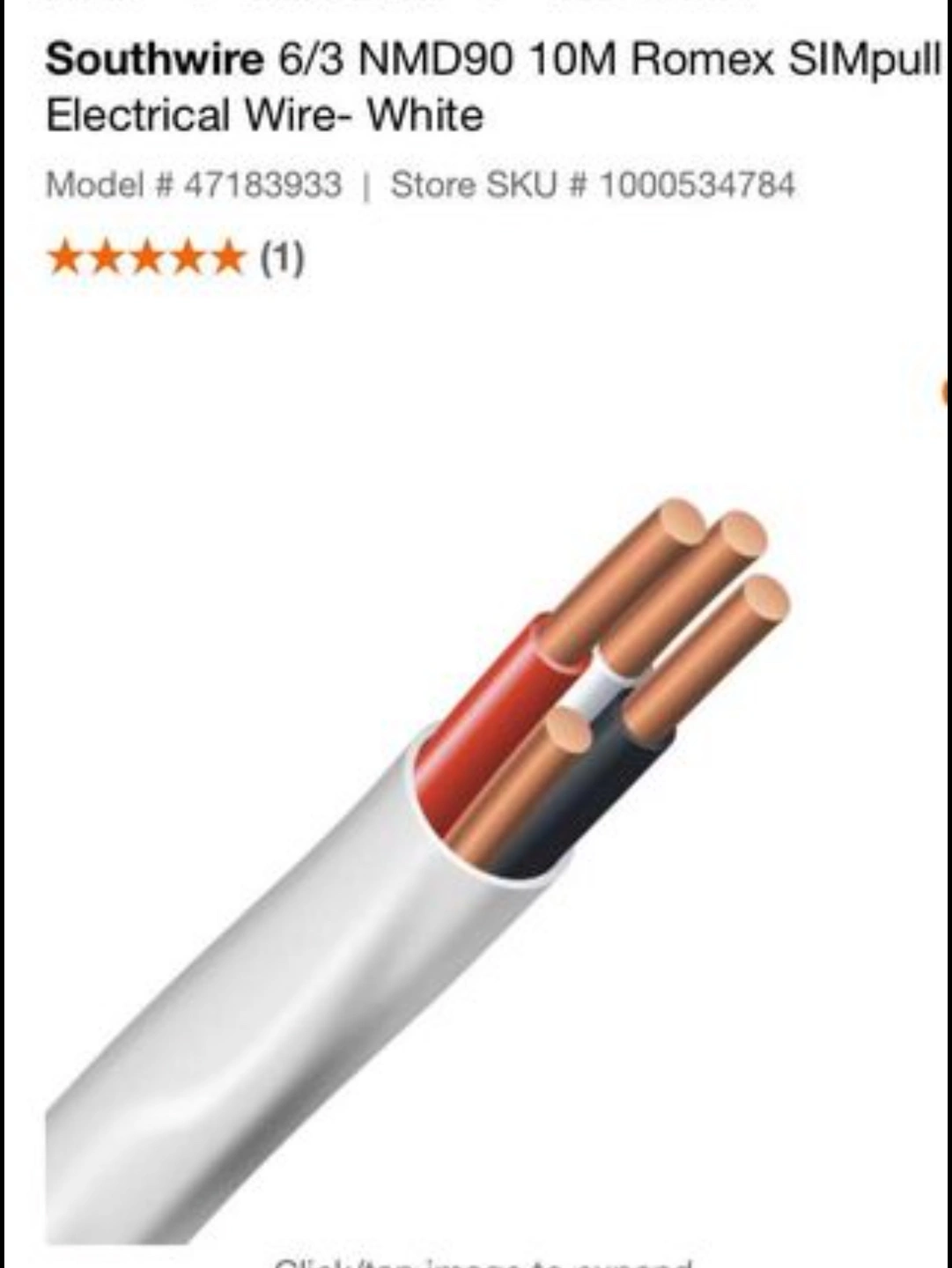
Task: Open the Southwire brand link
Action: point(154,60)
